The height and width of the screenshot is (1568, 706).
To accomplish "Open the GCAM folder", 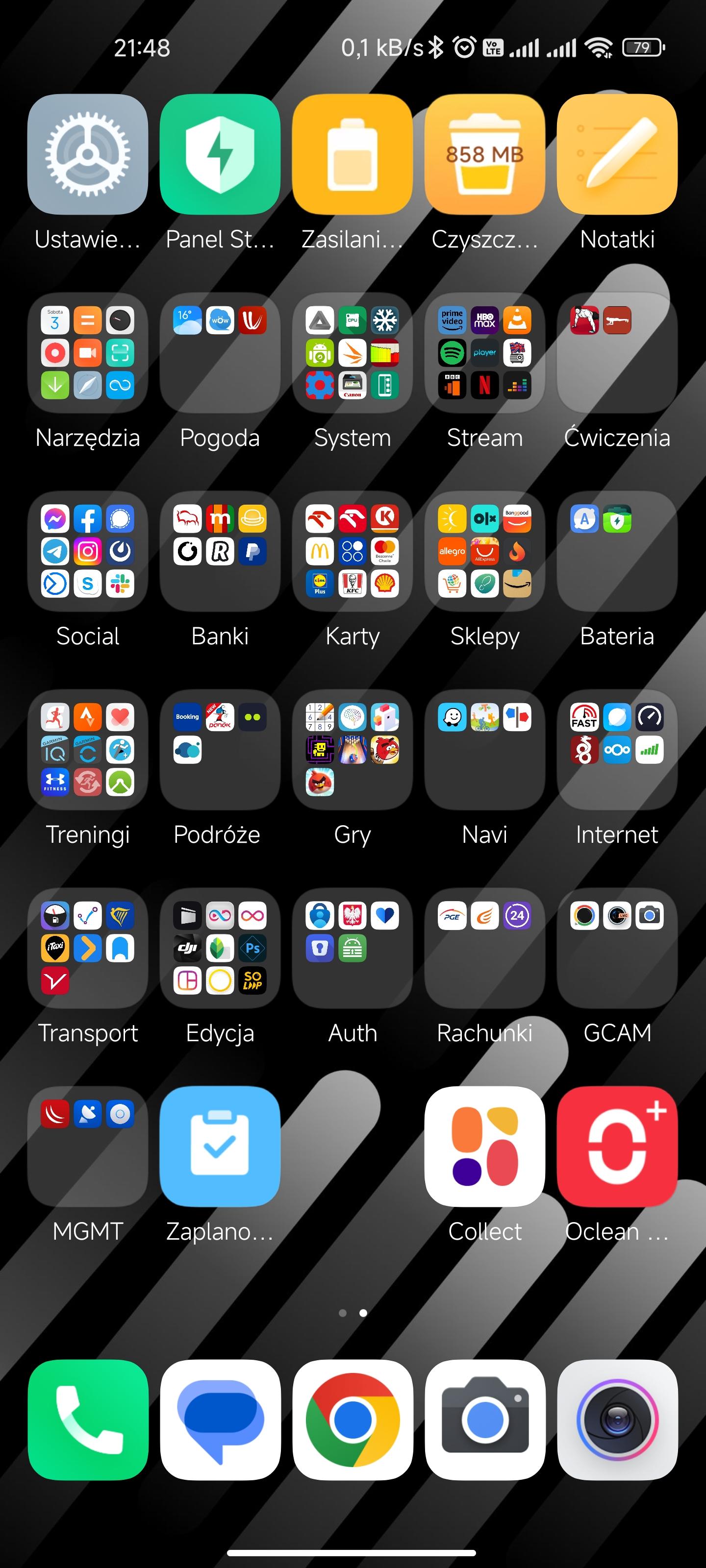I will (x=616, y=948).
